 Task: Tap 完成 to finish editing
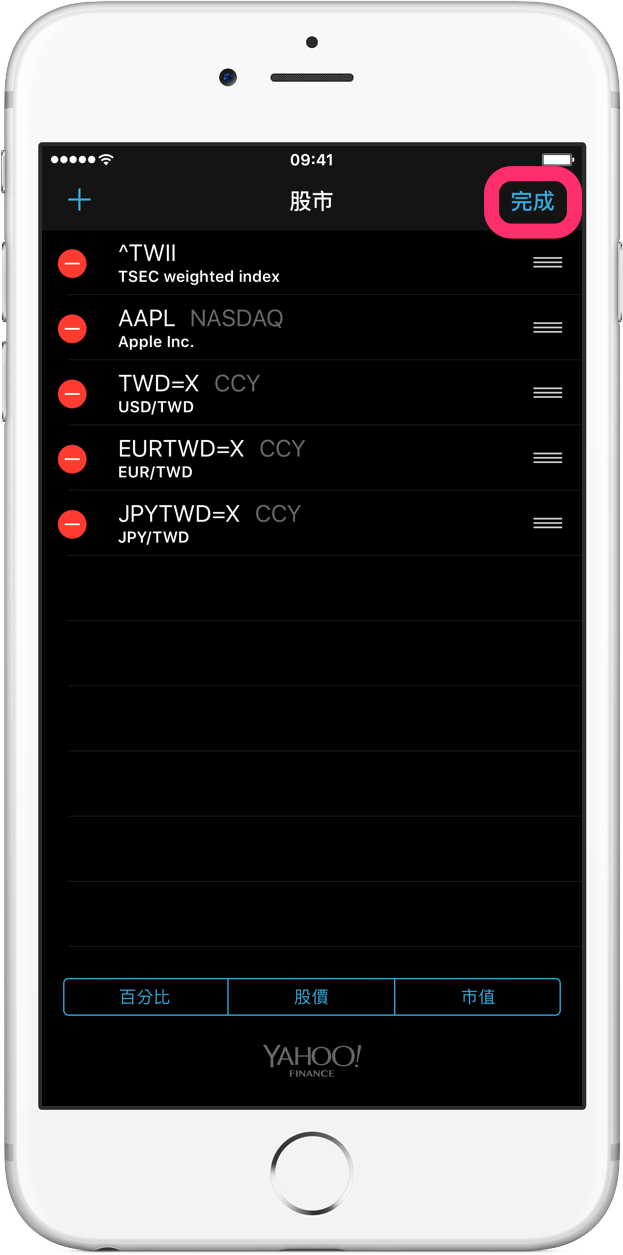(x=532, y=202)
